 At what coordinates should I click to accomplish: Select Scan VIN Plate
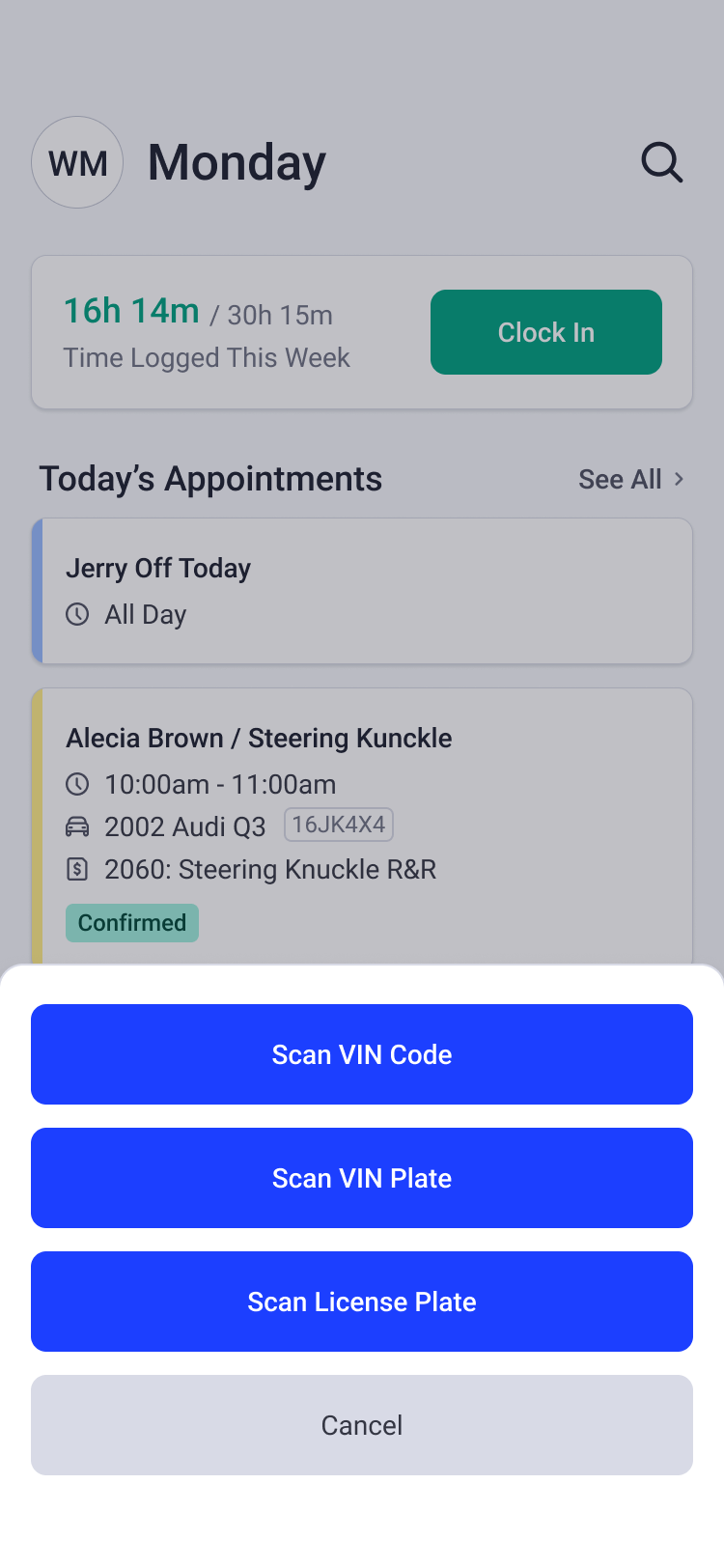362,1178
